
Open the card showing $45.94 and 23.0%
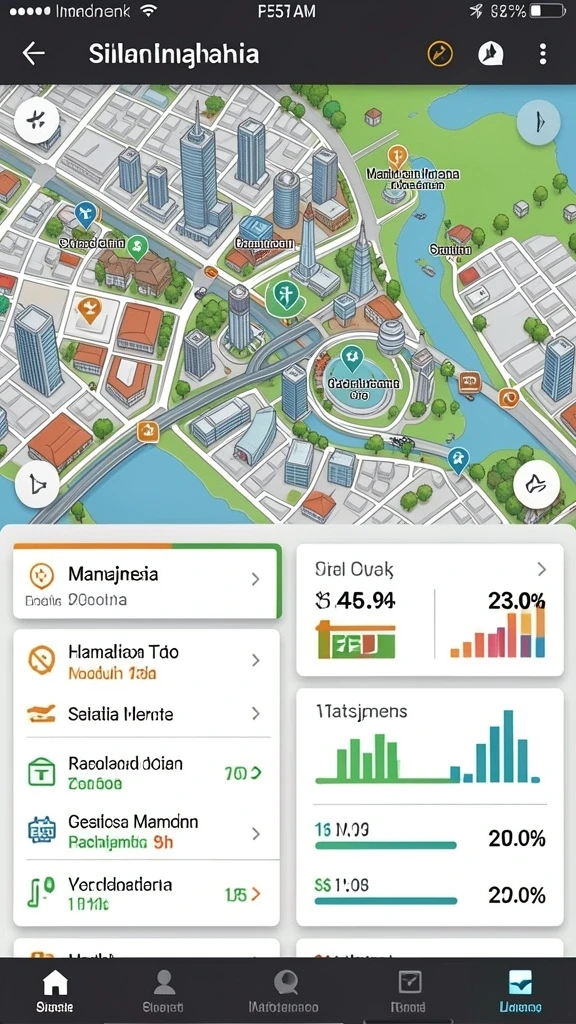pyautogui.click(x=430, y=610)
